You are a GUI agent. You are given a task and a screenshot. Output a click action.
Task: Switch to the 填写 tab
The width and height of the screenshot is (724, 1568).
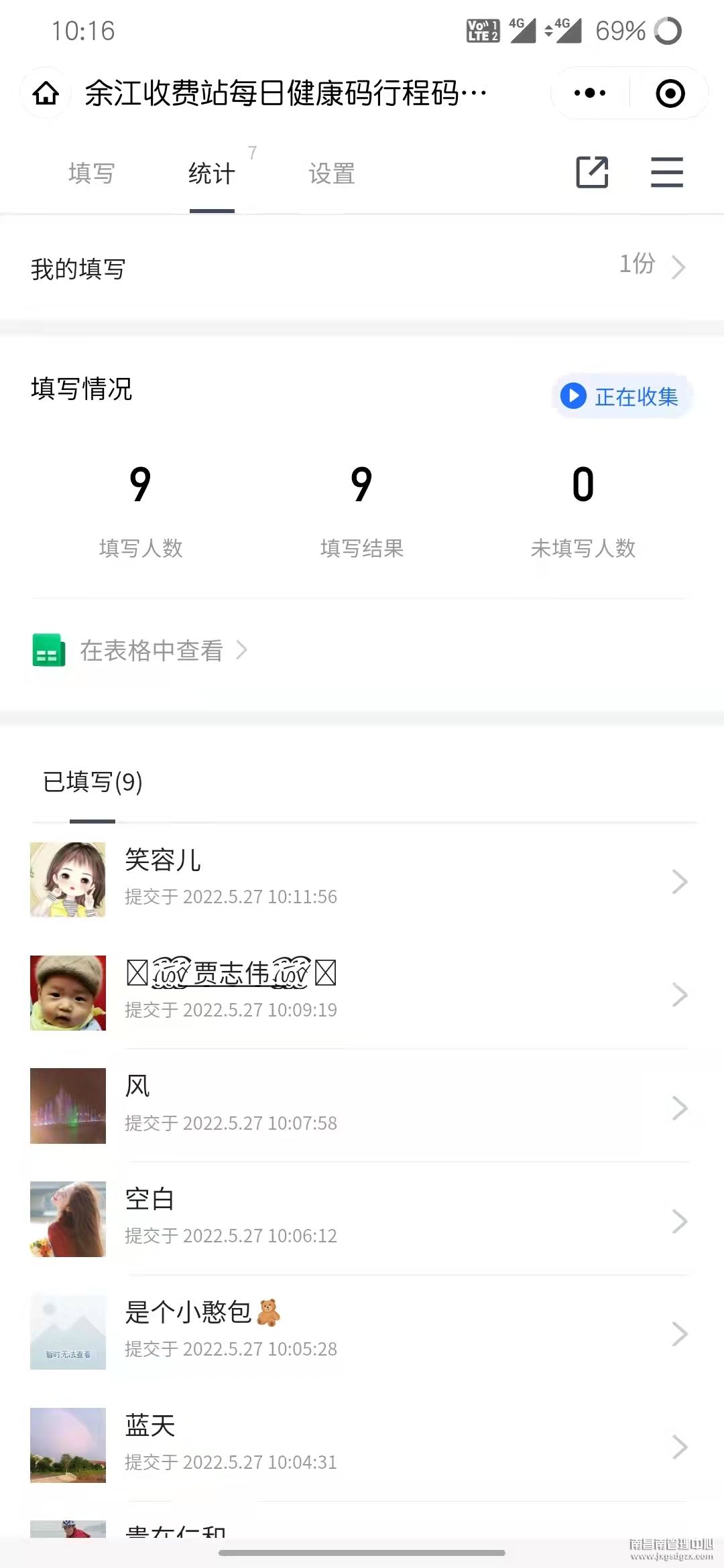91,174
